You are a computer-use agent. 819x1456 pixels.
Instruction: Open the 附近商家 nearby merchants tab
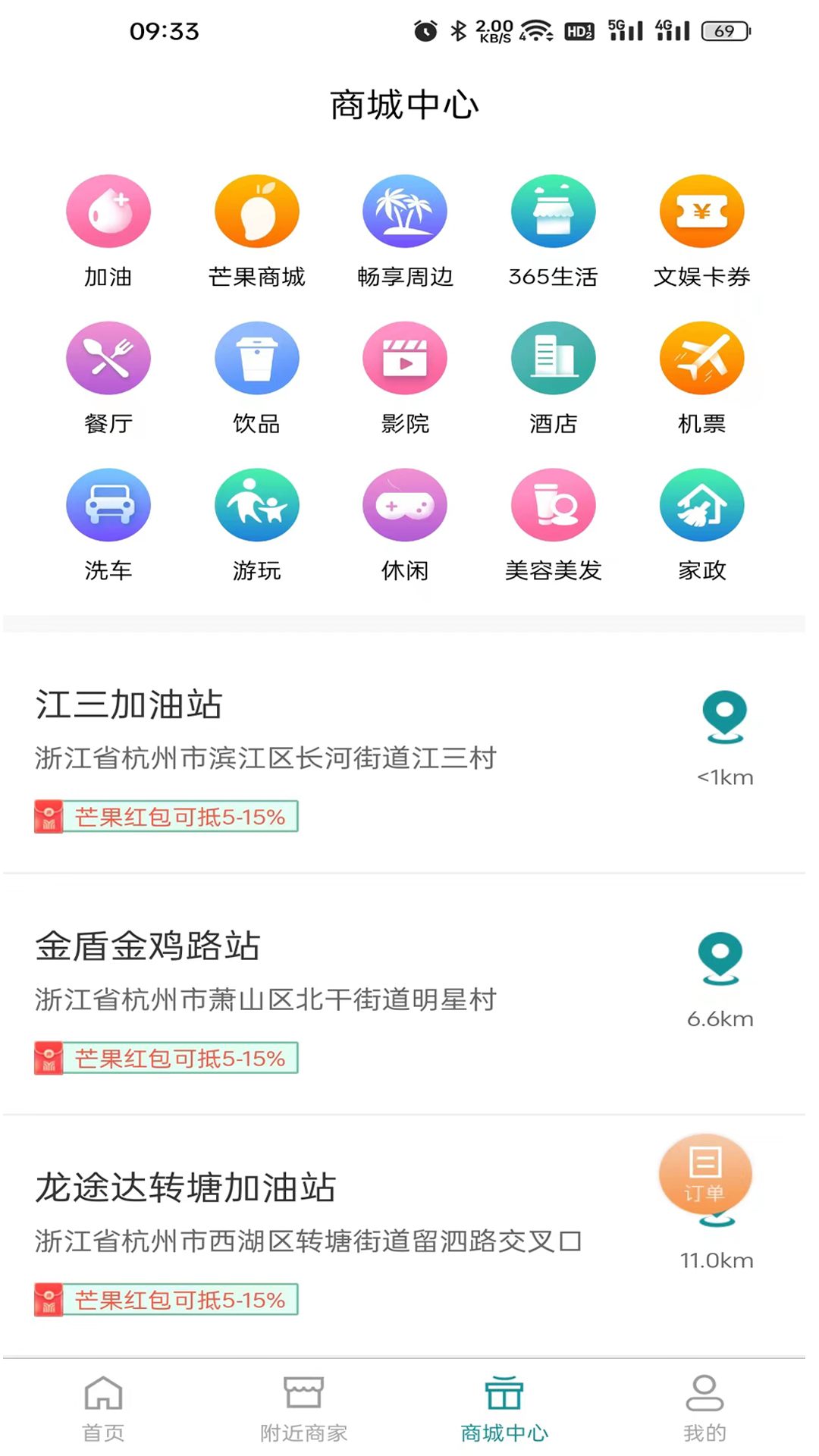[304, 1407]
